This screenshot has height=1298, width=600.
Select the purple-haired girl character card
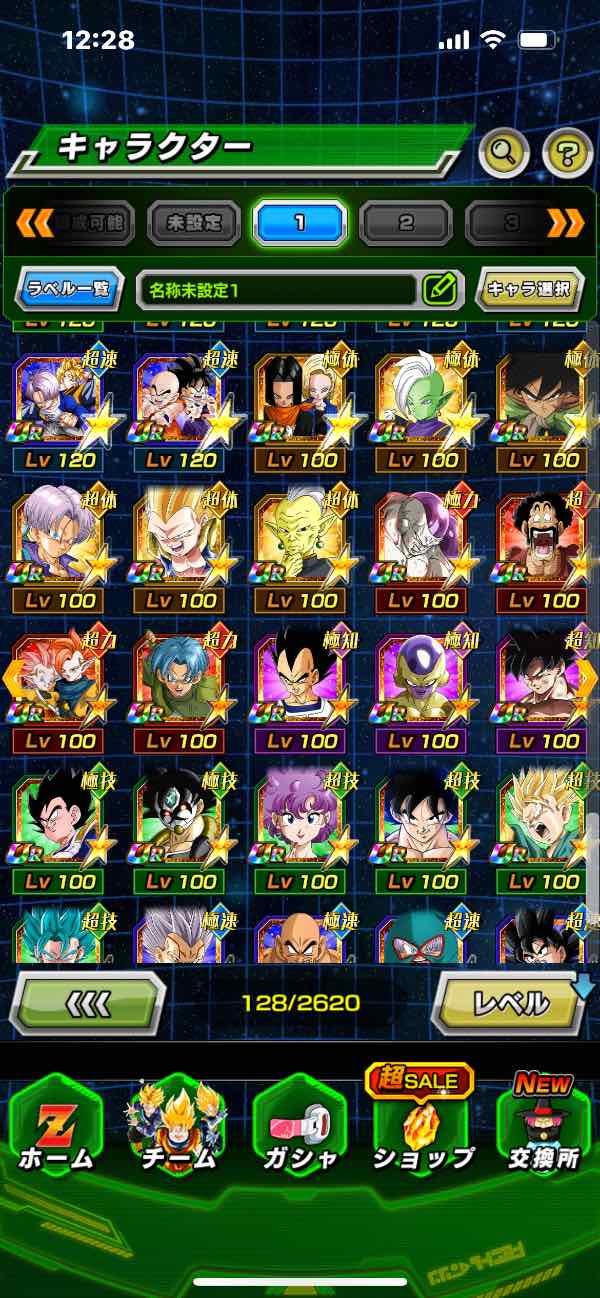[x=301, y=822]
